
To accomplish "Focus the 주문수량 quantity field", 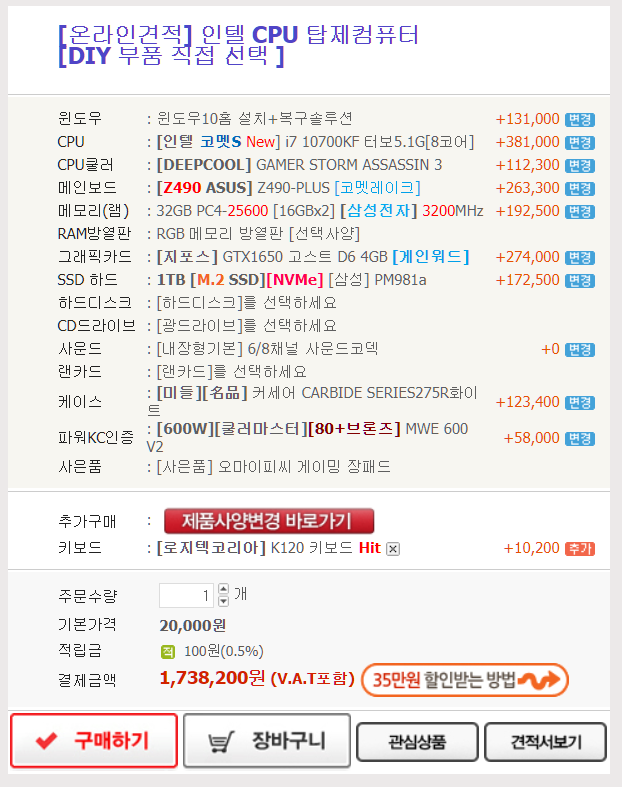I will pos(186,596).
